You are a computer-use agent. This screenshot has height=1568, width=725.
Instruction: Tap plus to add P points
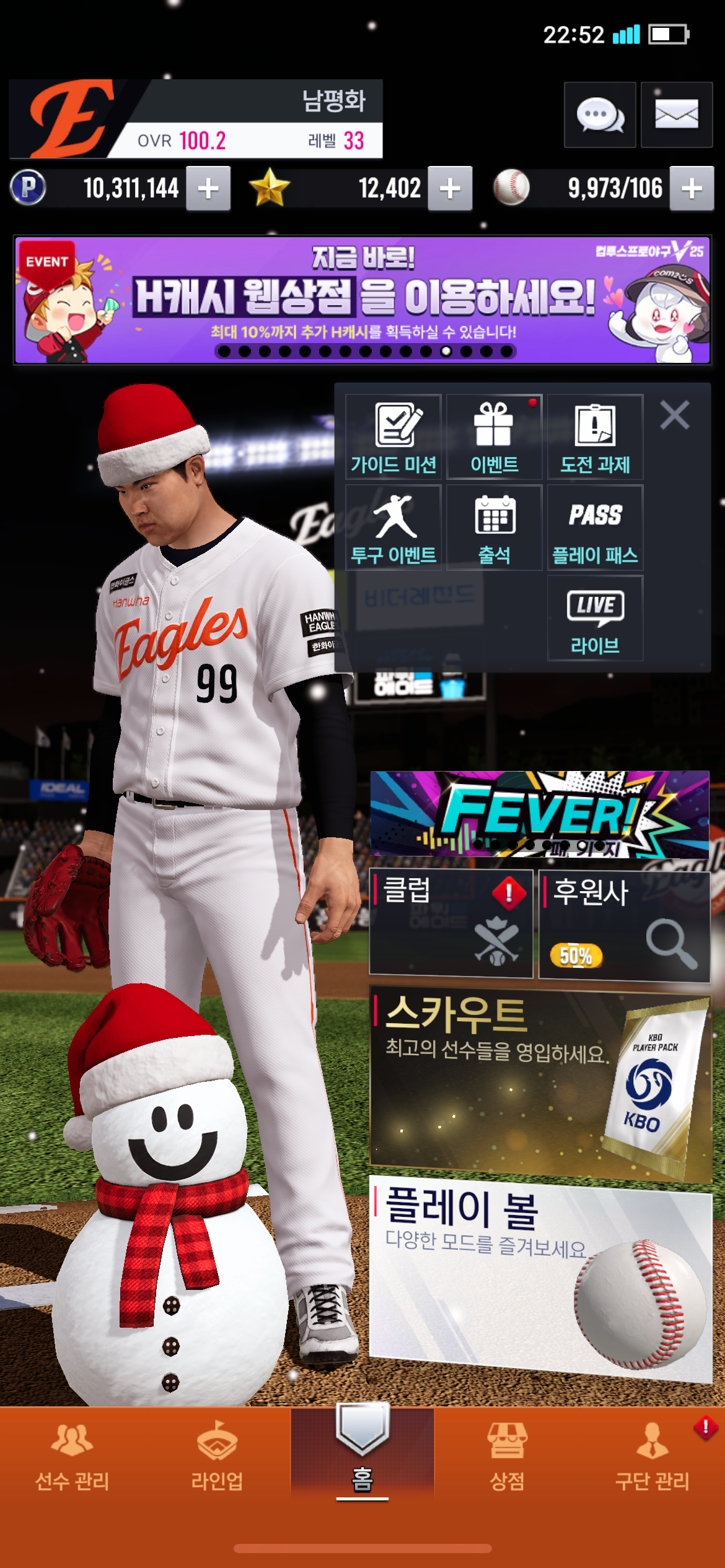(x=208, y=188)
